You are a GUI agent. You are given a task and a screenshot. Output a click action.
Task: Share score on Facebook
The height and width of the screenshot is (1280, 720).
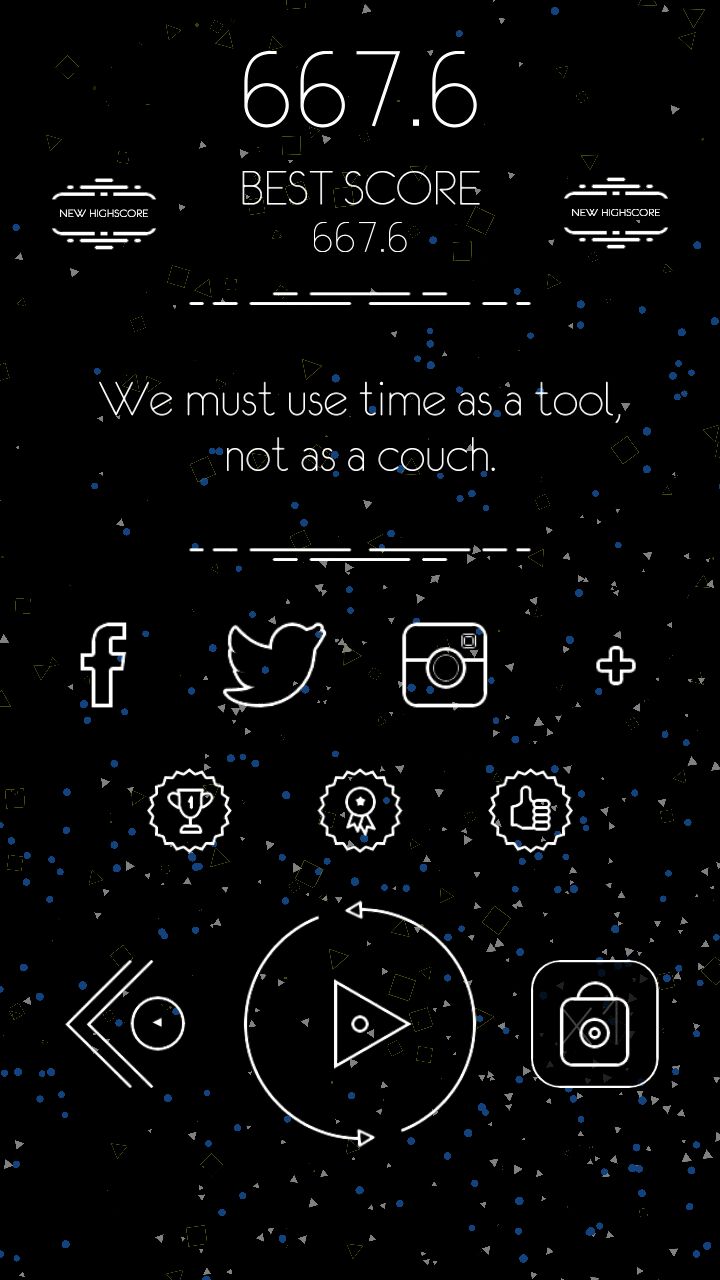(x=103, y=665)
